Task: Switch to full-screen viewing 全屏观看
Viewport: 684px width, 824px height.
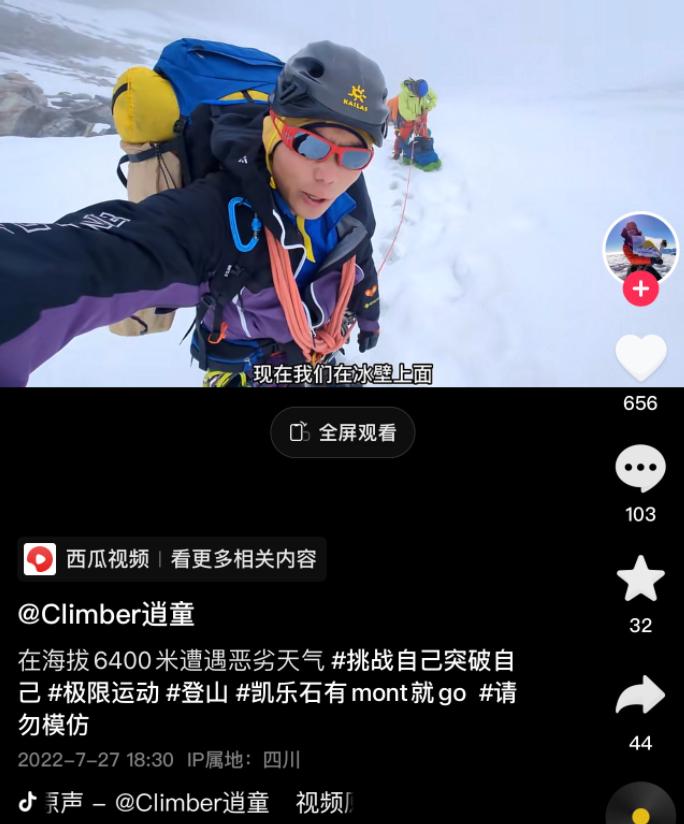Action: click(x=342, y=432)
